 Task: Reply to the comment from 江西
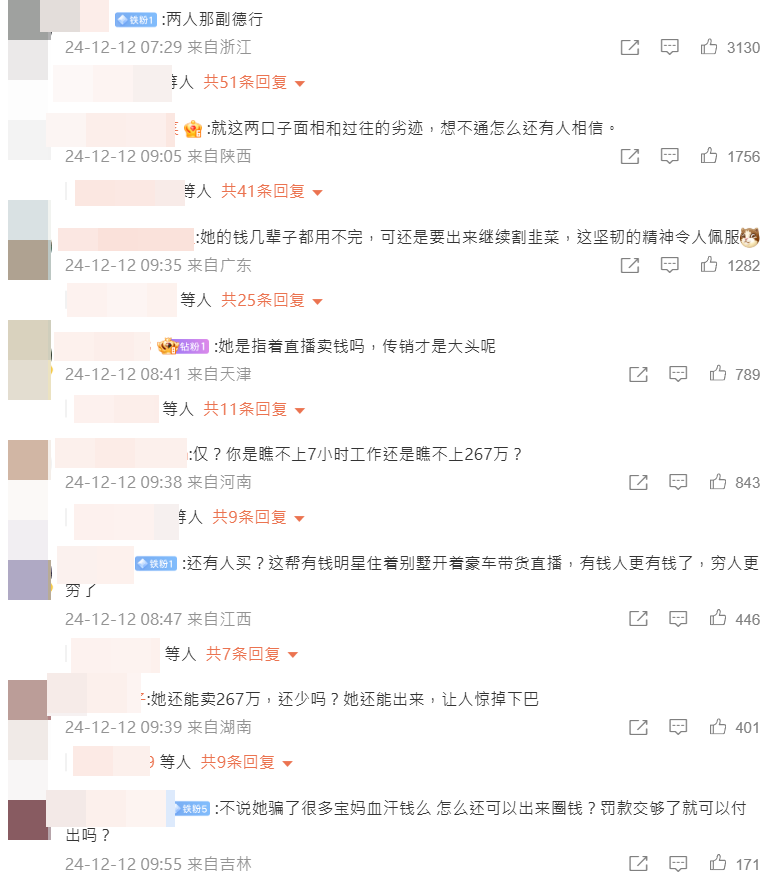[x=678, y=619]
